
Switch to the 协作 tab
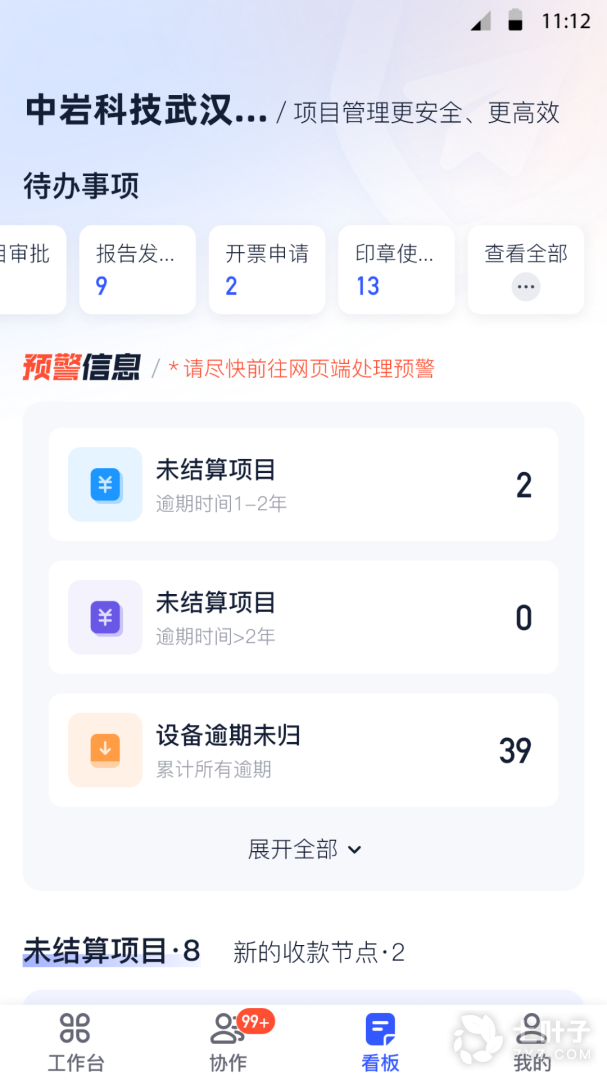click(x=228, y=1040)
